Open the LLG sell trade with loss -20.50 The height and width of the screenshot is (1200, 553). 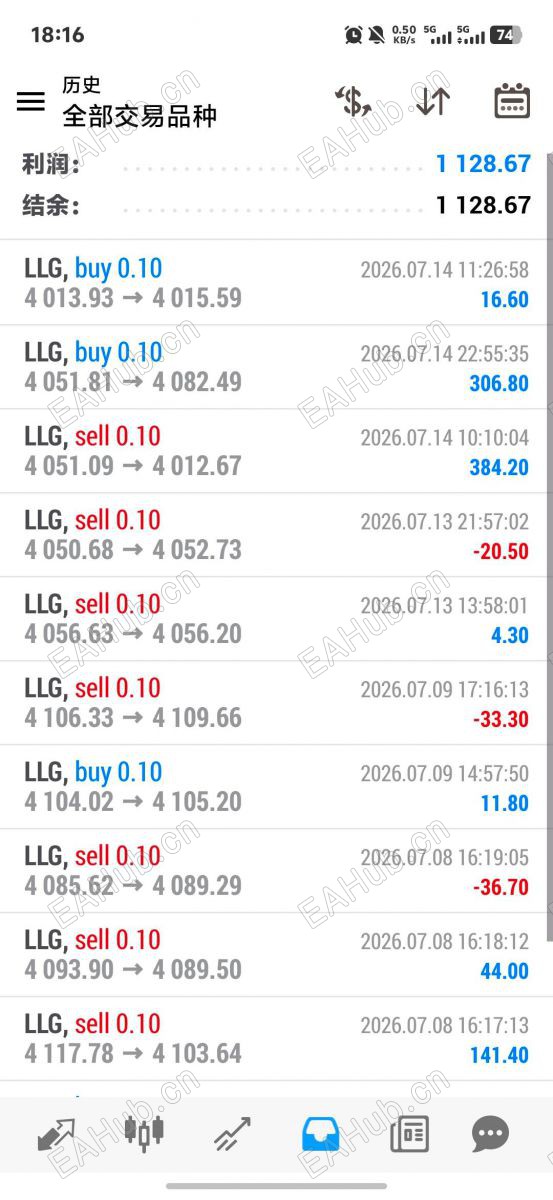pyautogui.click(x=276, y=535)
